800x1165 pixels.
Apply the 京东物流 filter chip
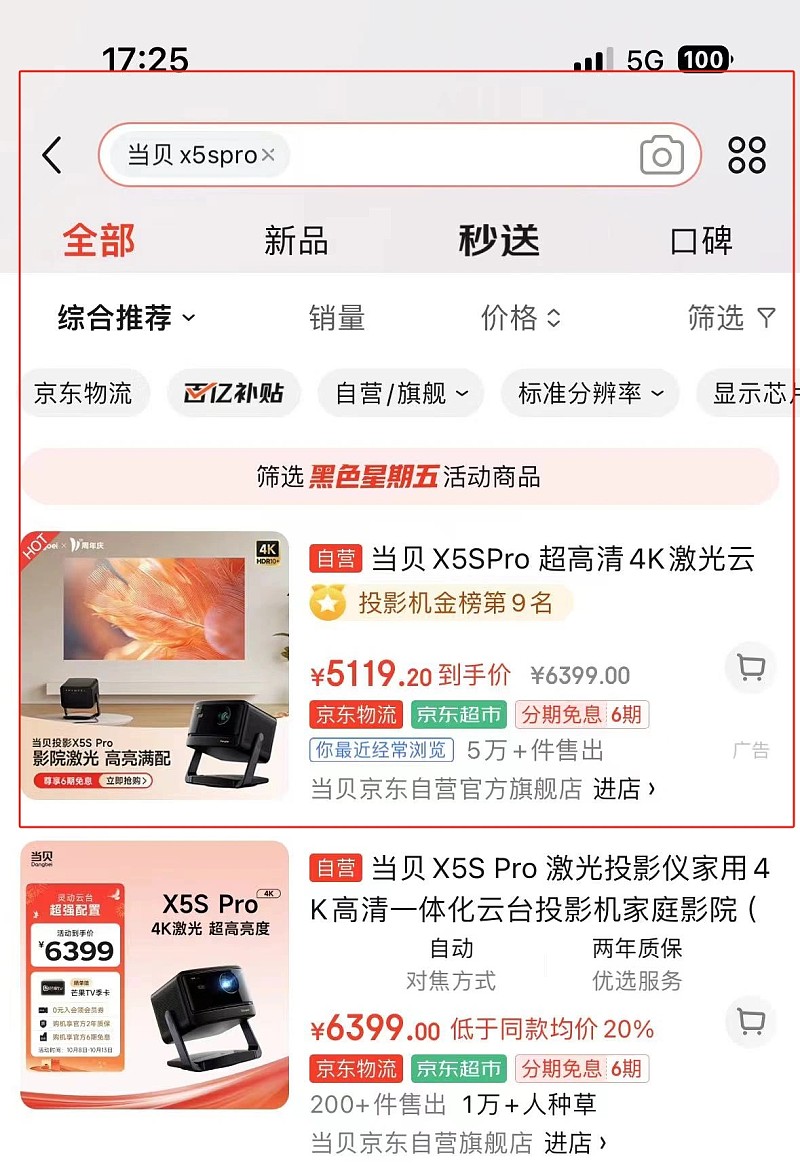coord(83,393)
